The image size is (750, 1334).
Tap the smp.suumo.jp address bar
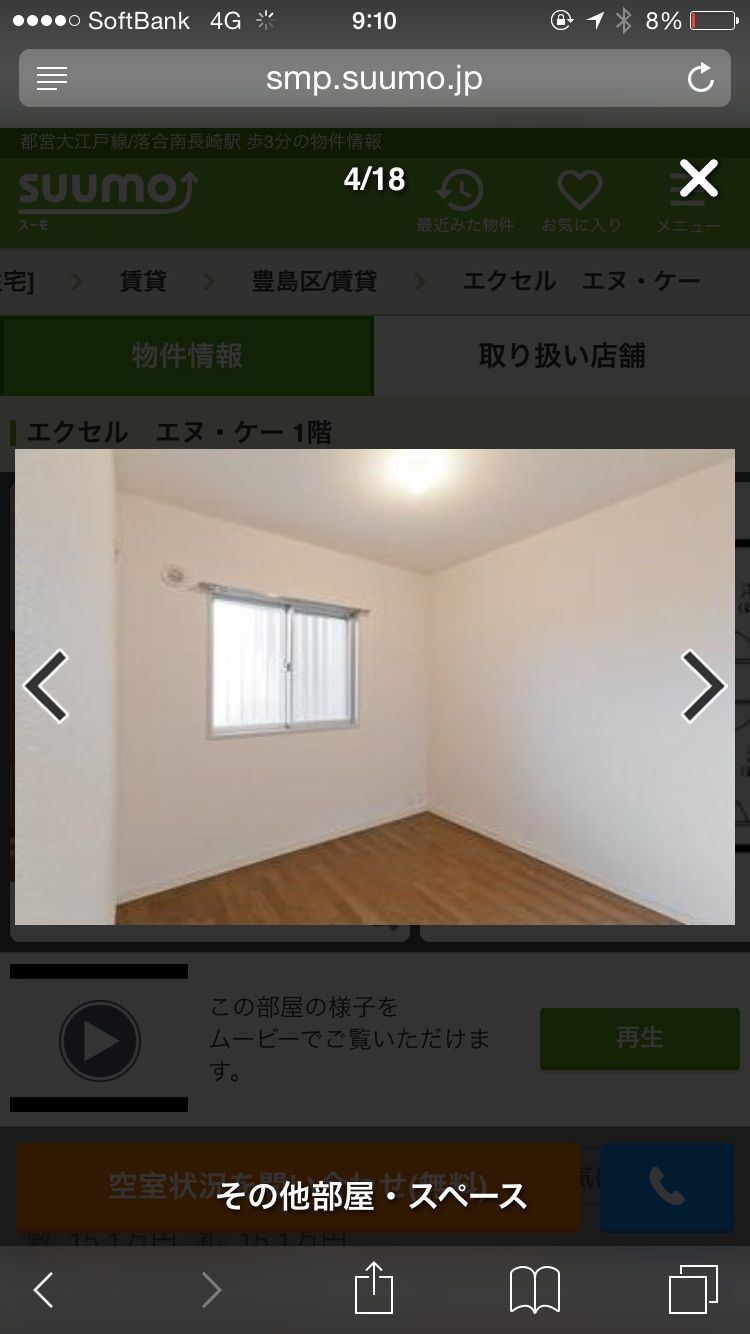click(x=374, y=78)
